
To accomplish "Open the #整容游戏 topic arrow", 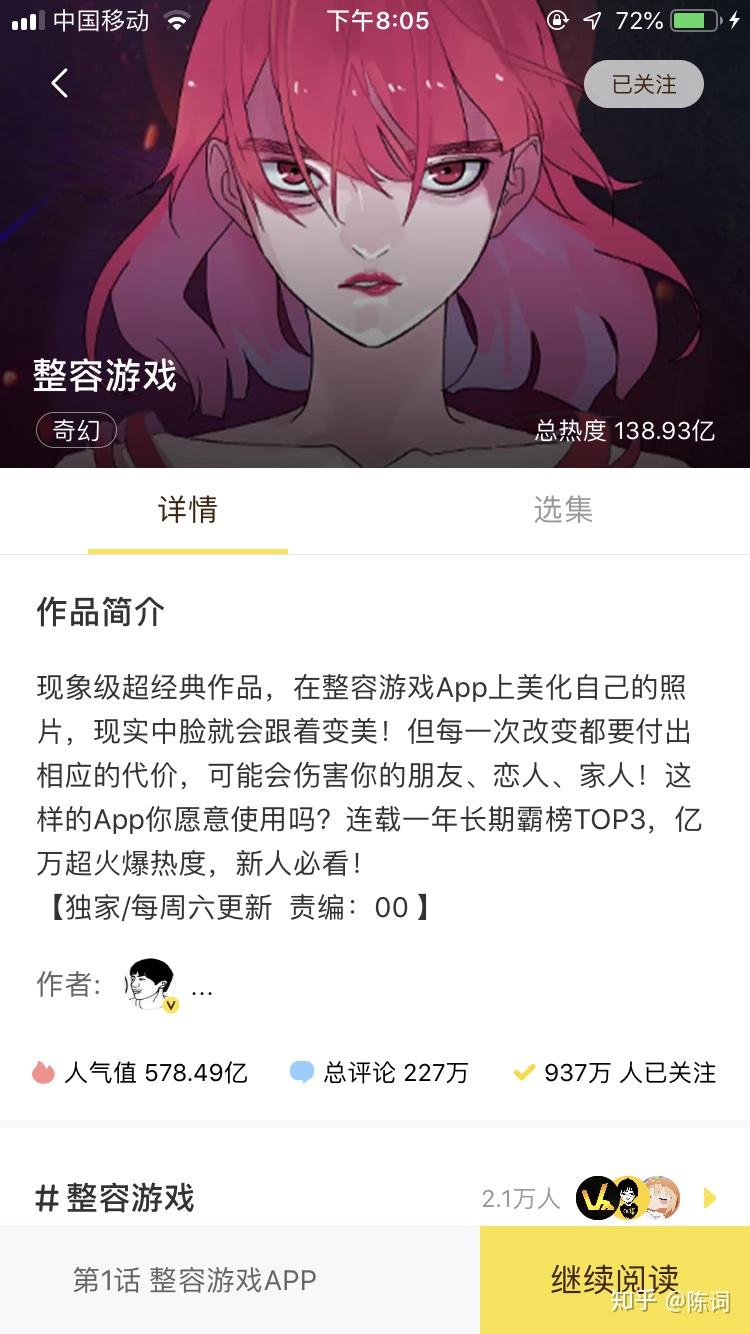I will point(710,1198).
